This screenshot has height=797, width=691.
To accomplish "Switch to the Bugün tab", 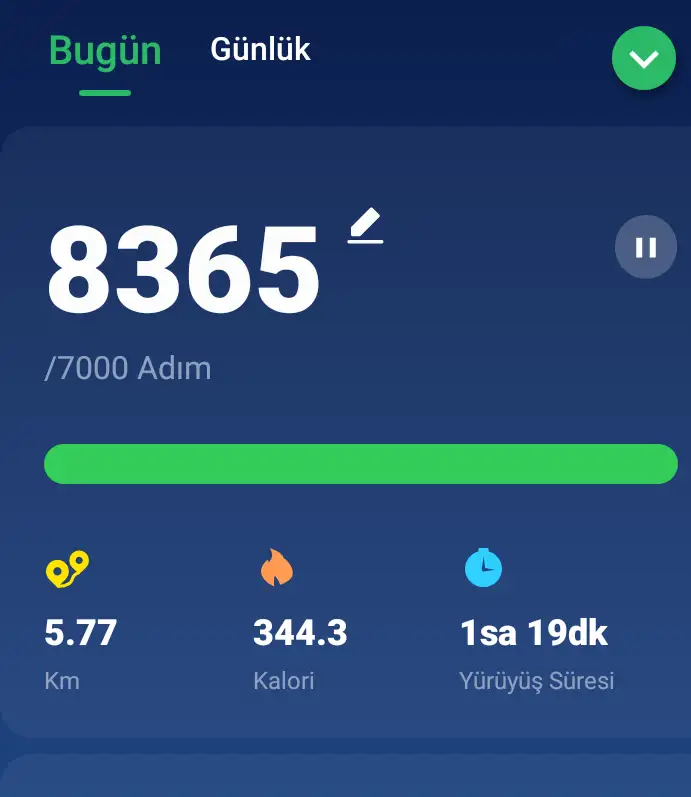I will [x=105, y=51].
